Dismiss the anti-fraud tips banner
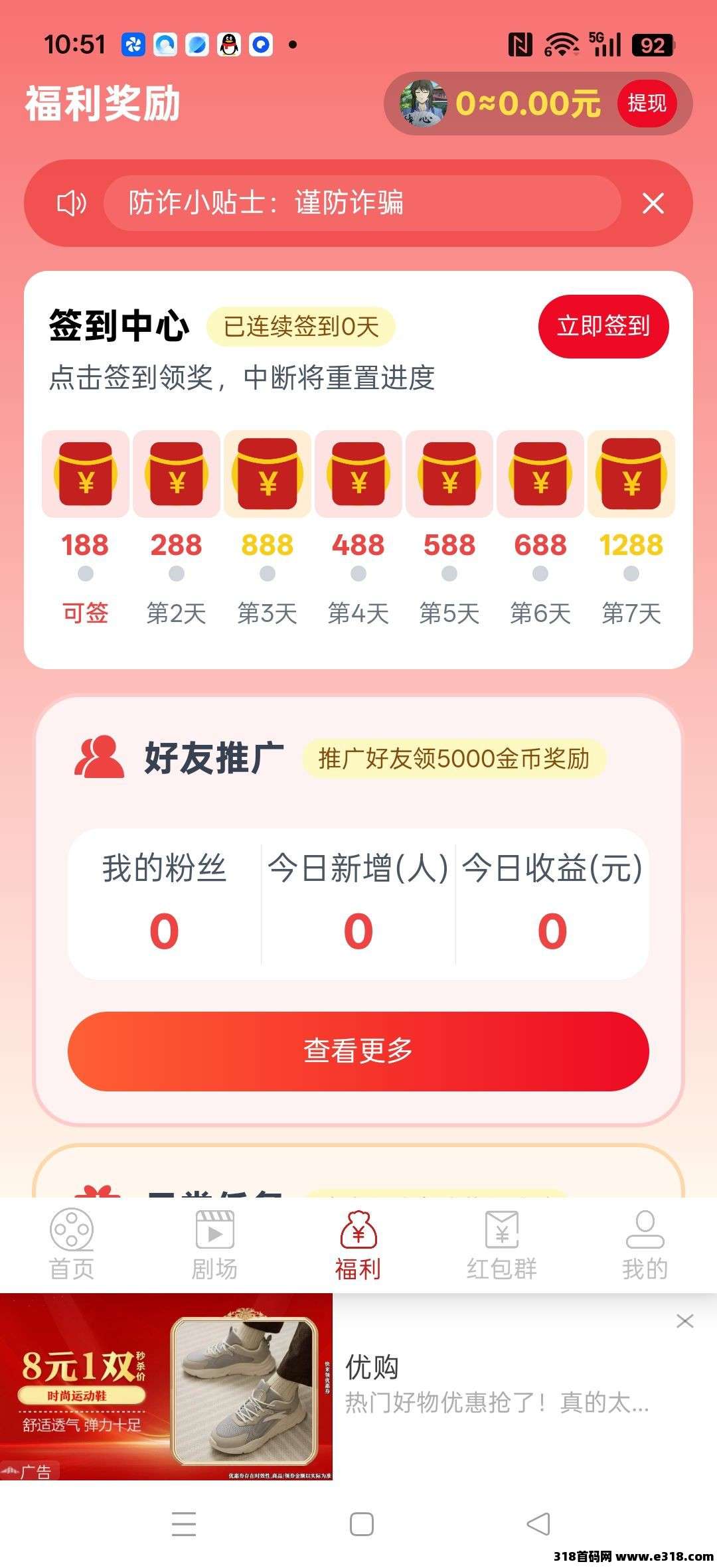Viewport: 717px width, 1568px height. click(x=653, y=204)
